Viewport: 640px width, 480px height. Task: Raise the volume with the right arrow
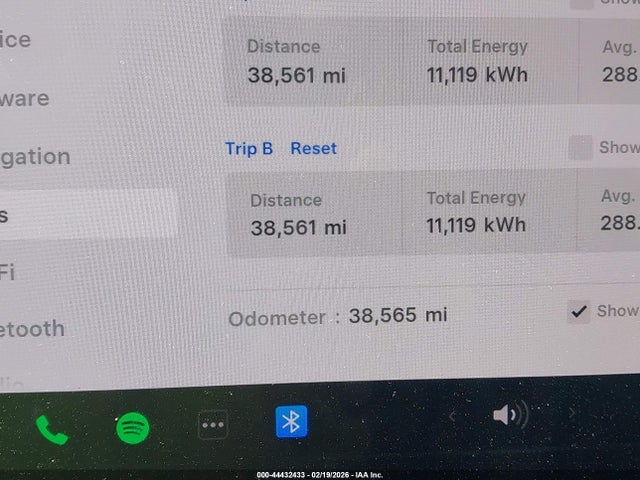[x=572, y=411]
